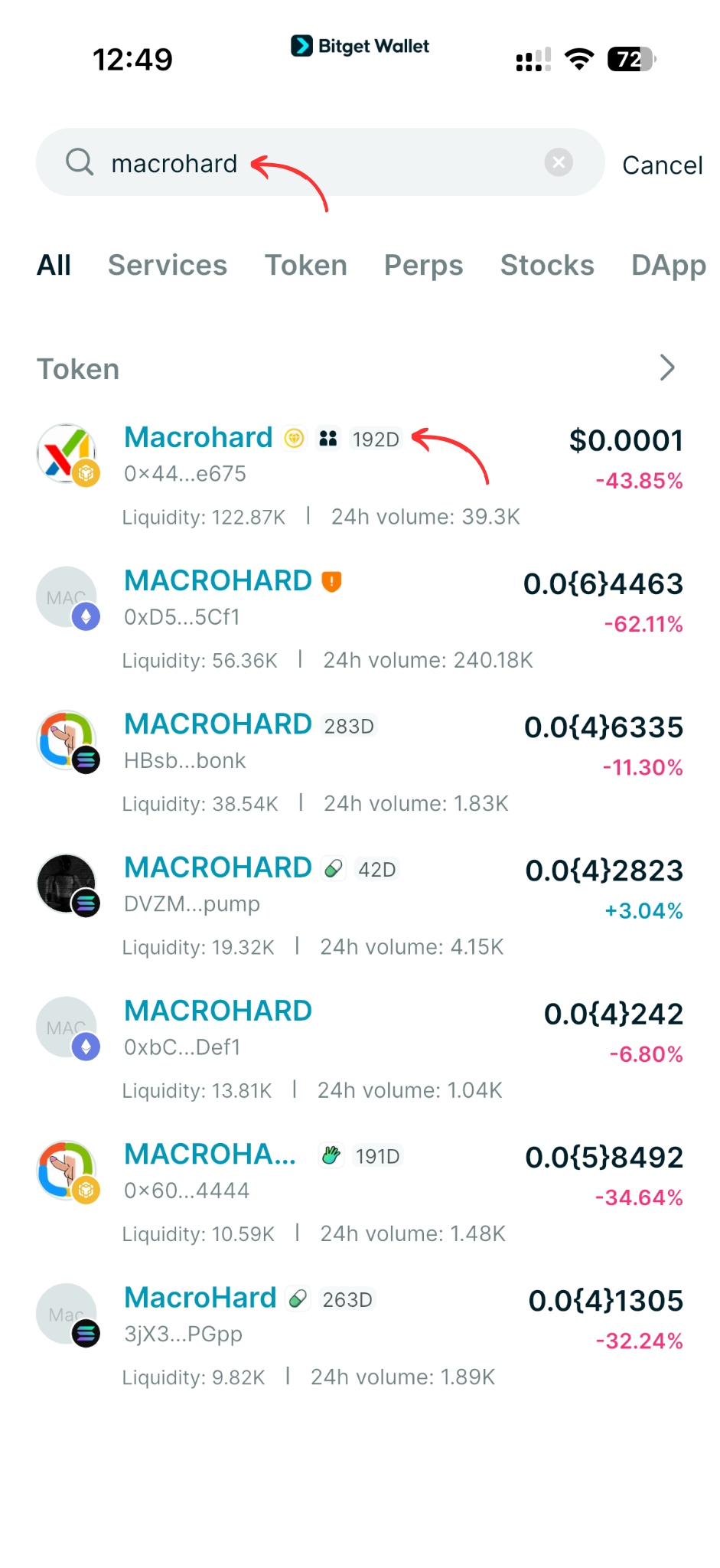Clear the search field with the X button
The image size is (720, 1568).
[x=558, y=162]
